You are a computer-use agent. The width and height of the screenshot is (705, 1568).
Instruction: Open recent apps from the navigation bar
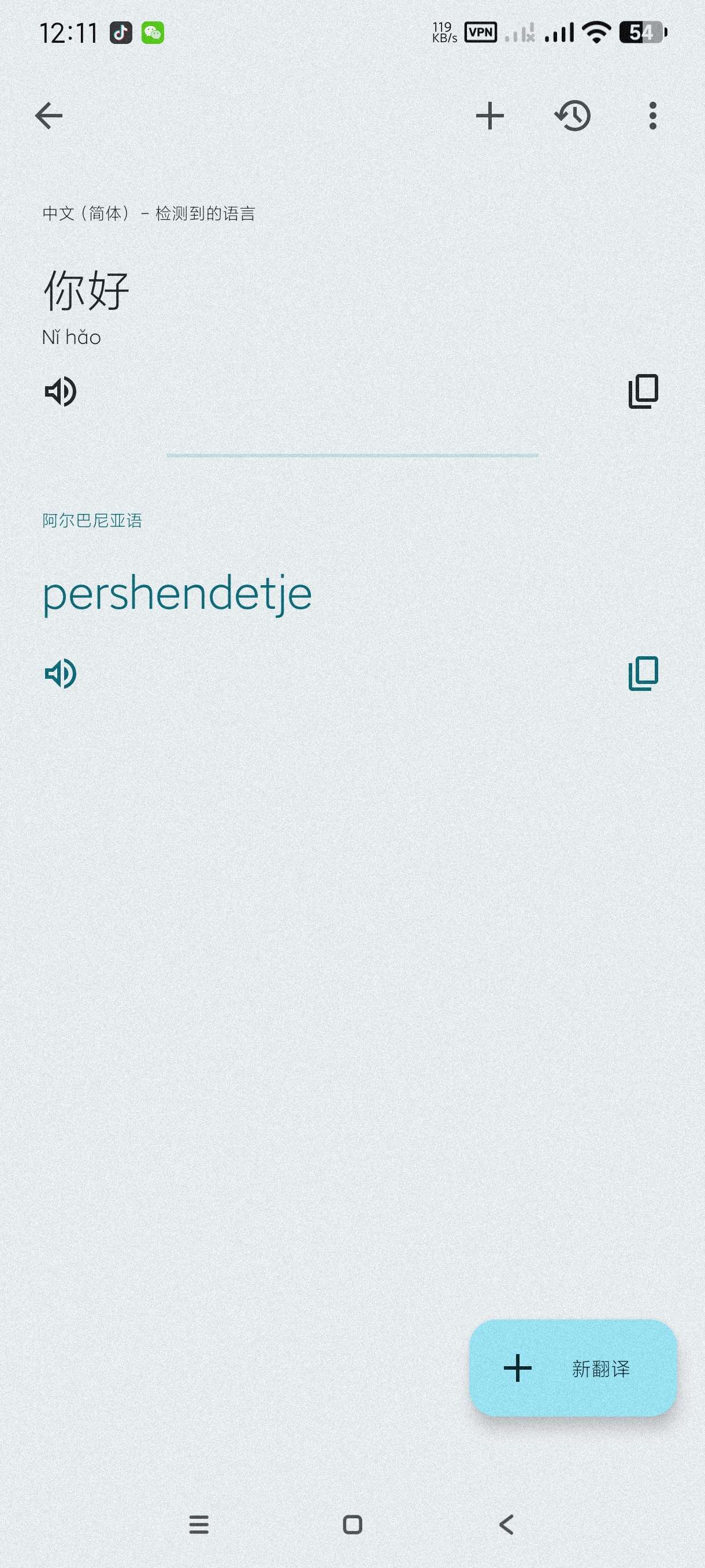[x=199, y=1524]
